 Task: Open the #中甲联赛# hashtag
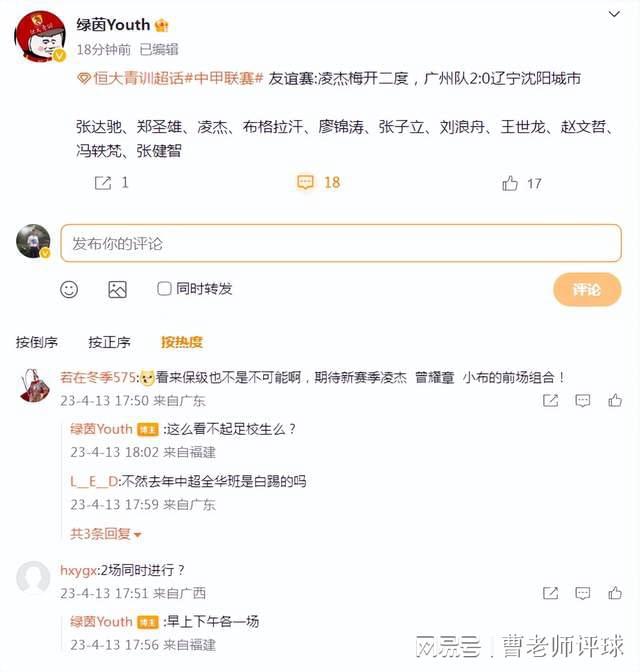pos(227,78)
